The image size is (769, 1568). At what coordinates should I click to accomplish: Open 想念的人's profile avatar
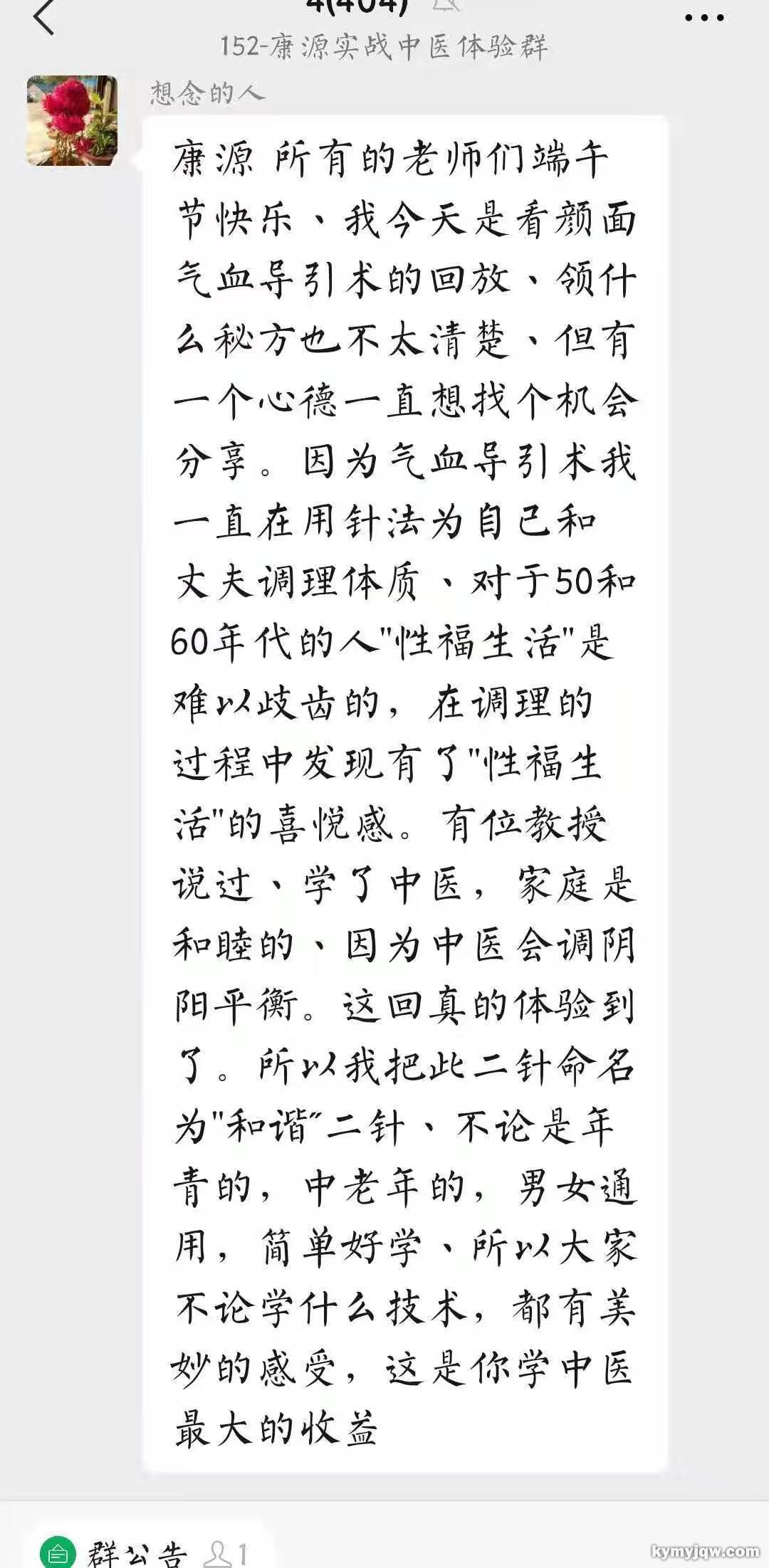[72, 120]
